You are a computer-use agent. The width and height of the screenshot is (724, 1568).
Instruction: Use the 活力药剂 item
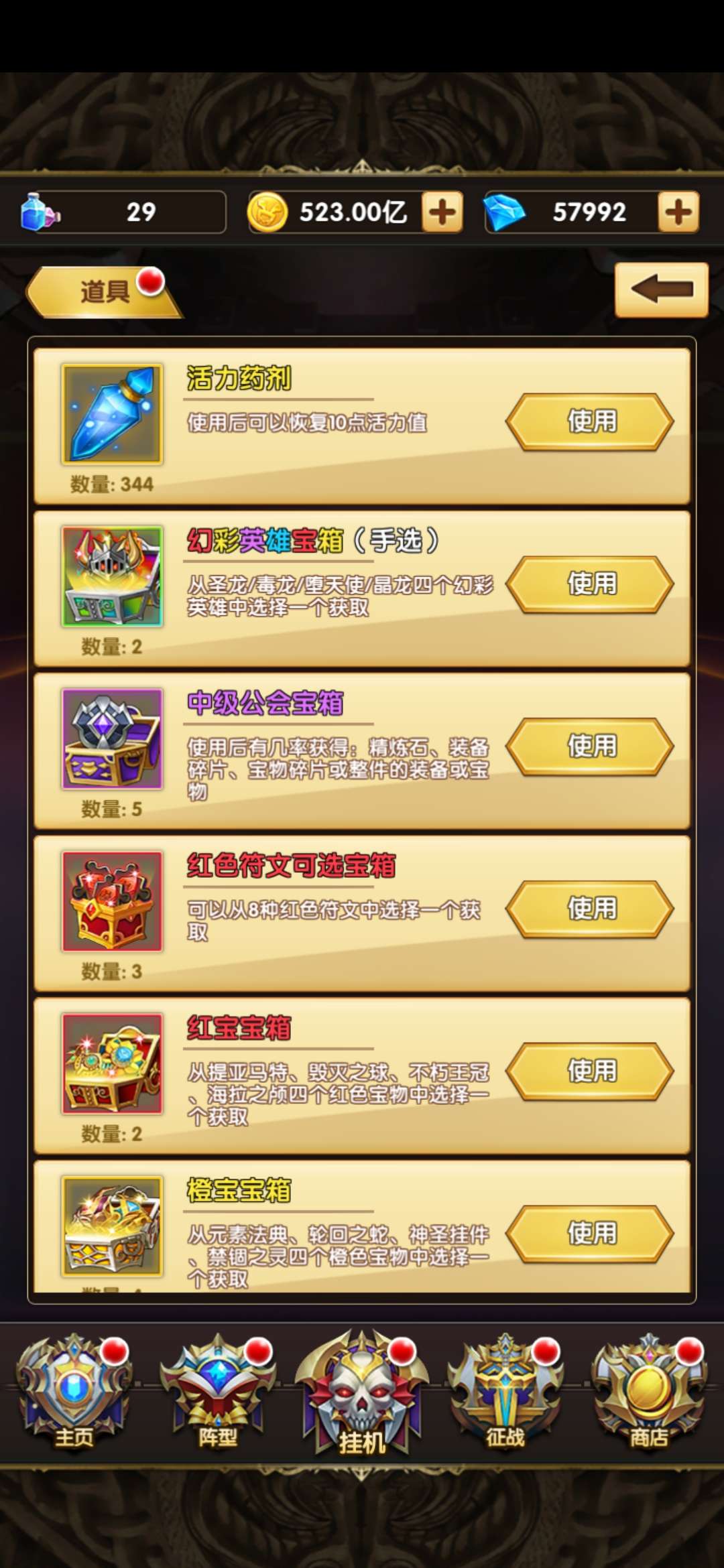(x=590, y=421)
